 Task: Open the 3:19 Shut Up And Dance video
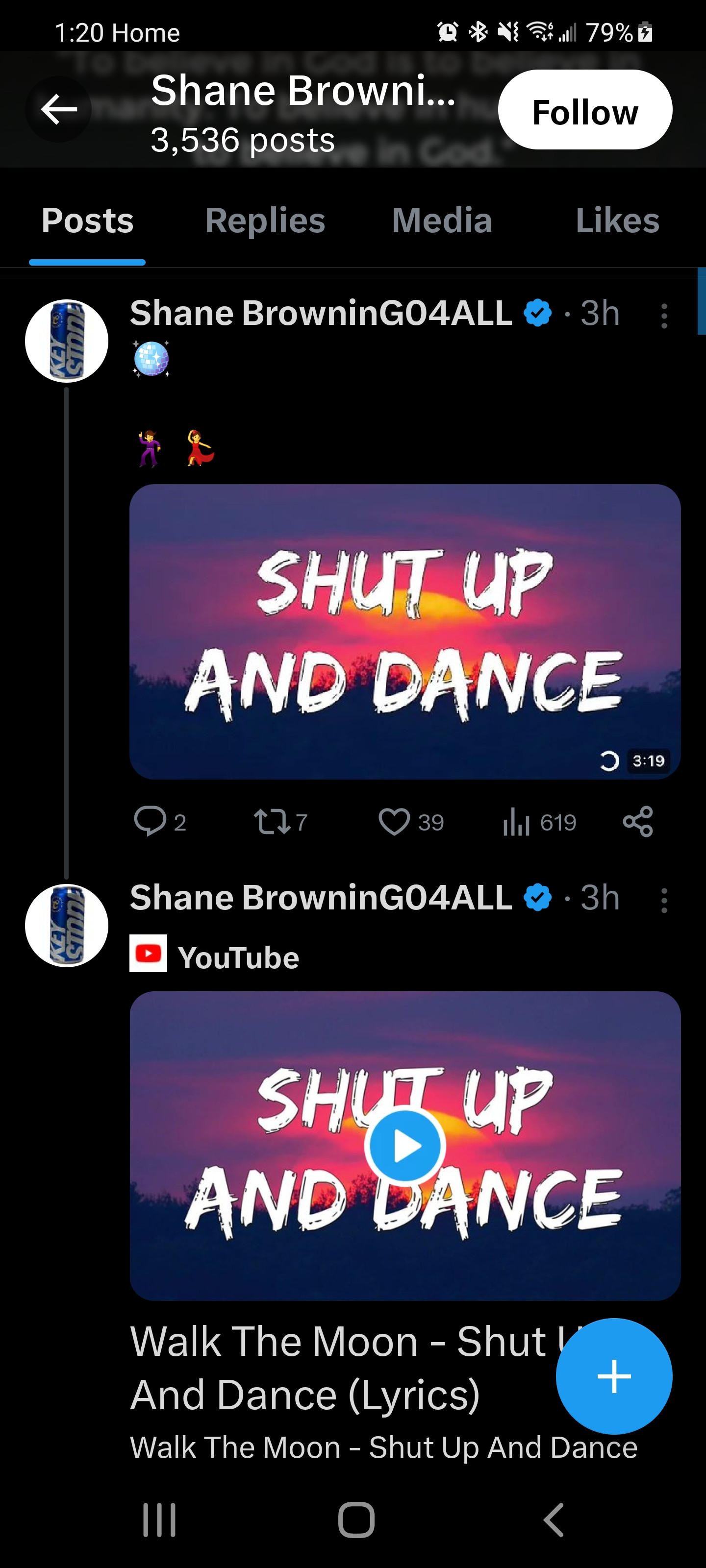tap(404, 631)
